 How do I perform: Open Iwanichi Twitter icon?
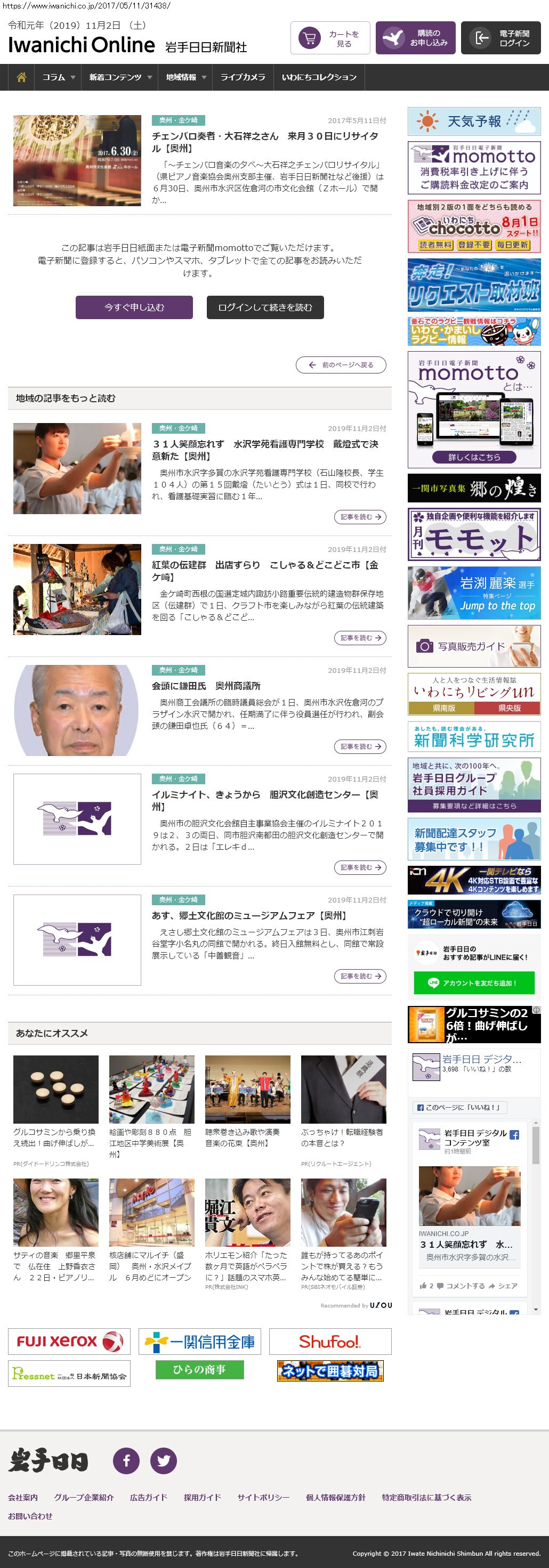pos(163,1461)
